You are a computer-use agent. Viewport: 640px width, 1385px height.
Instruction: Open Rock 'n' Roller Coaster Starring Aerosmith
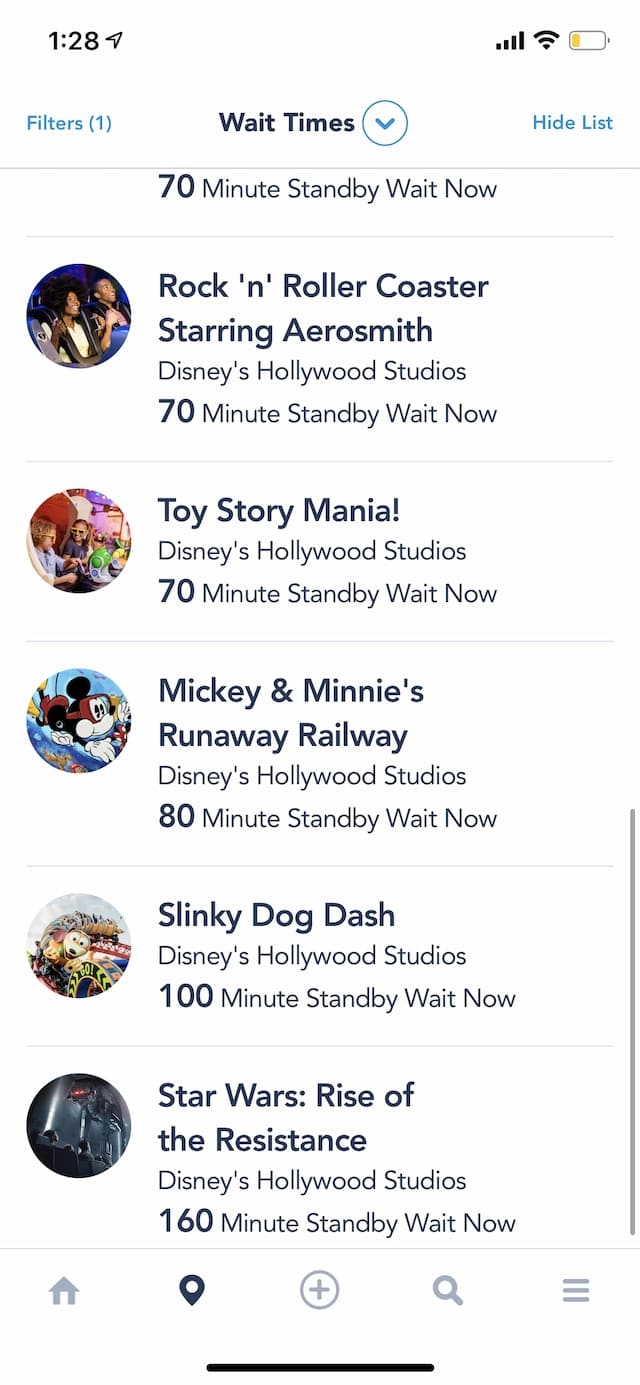(320, 349)
